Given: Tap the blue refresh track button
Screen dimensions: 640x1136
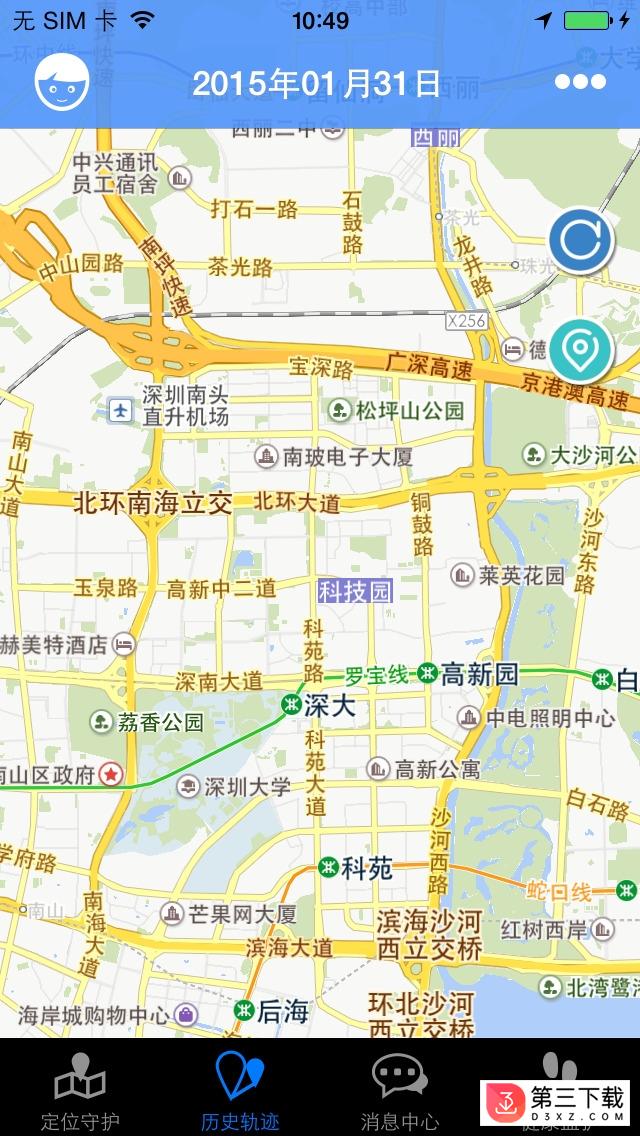Looking at the screenshot, I should pos(581,241).
